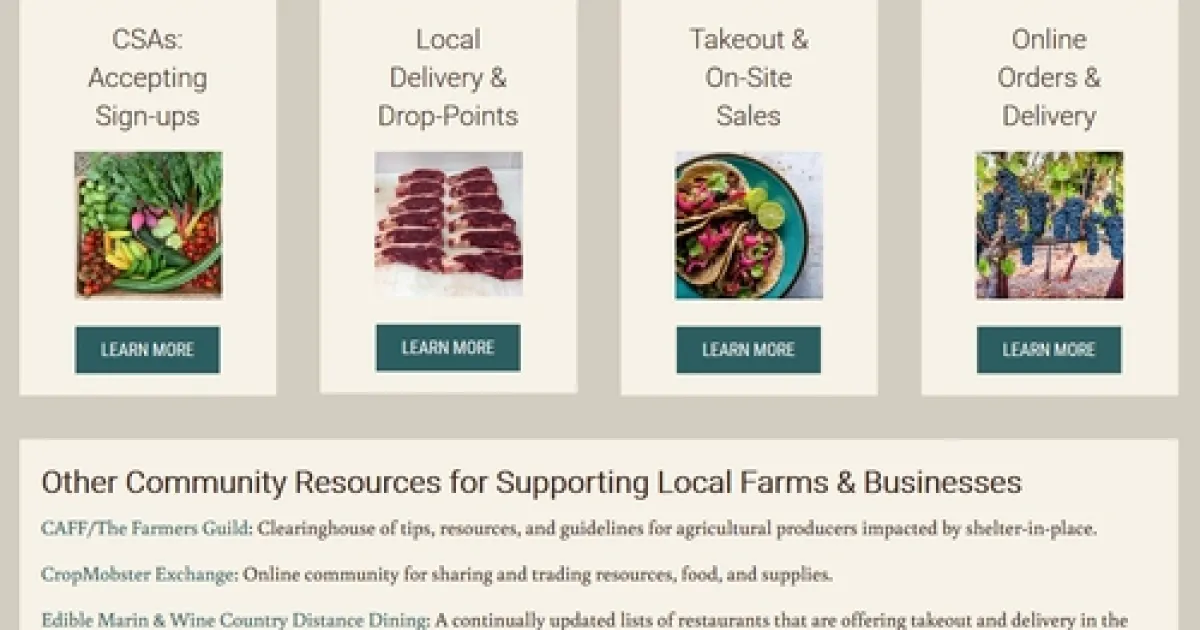Open Learn More for Online Orders & Delivery
The height and width of the screenshot is (630, 1200).
(1048, 350)
